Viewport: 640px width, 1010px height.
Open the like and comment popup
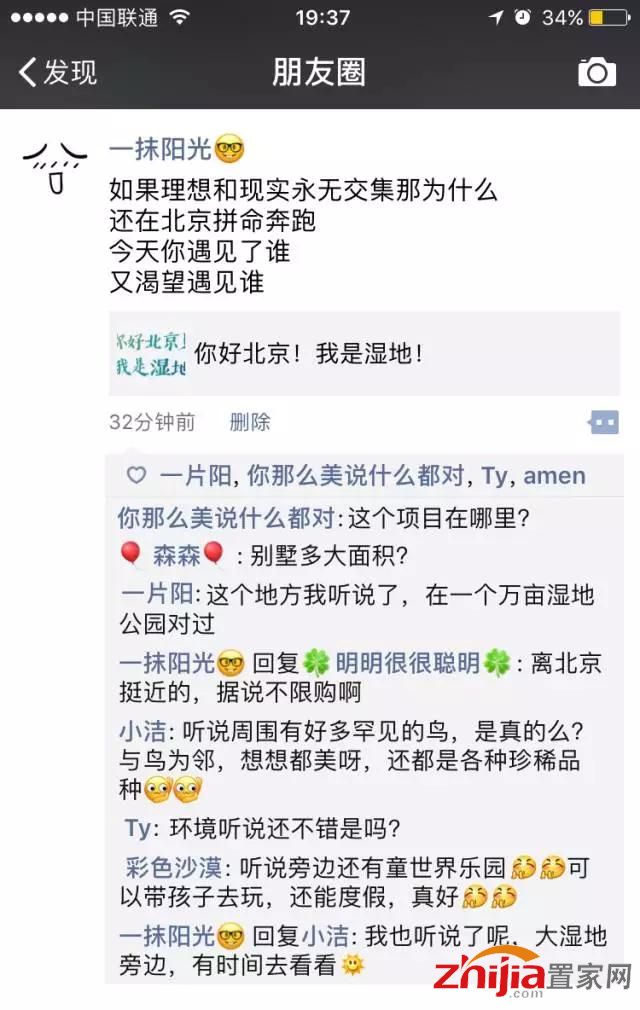(604, 422)
